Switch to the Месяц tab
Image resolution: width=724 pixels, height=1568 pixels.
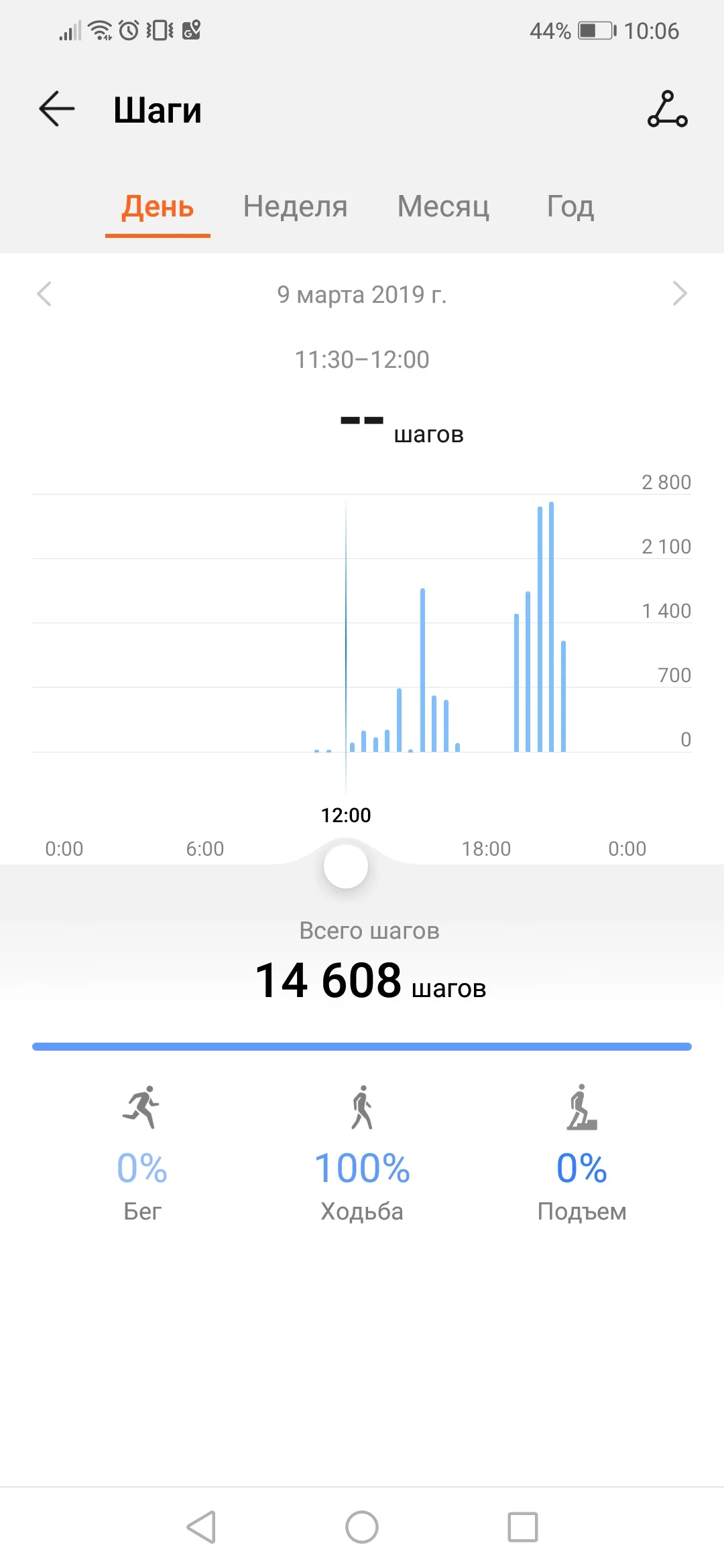[442, 207]
